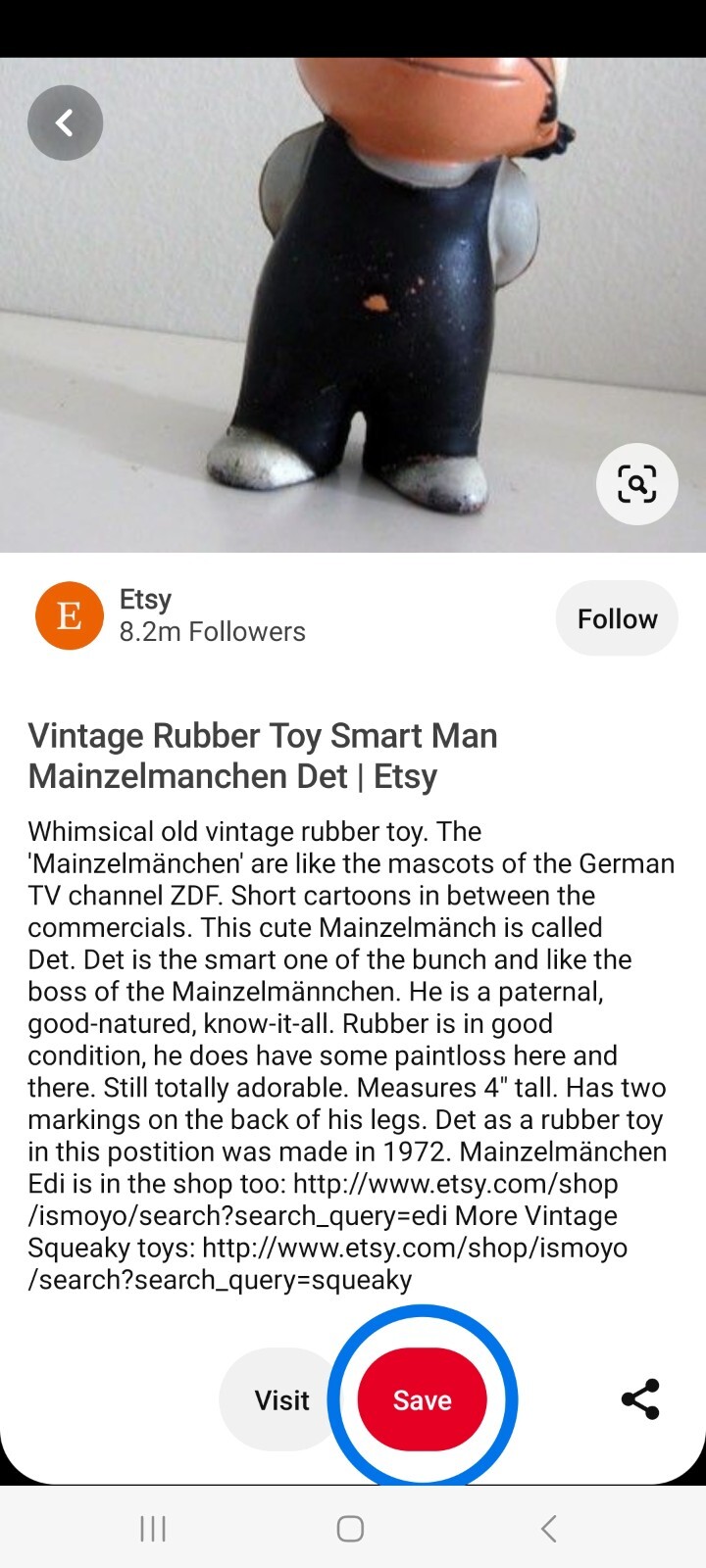Visit the pin's source website

click(x=281, y=1399)
